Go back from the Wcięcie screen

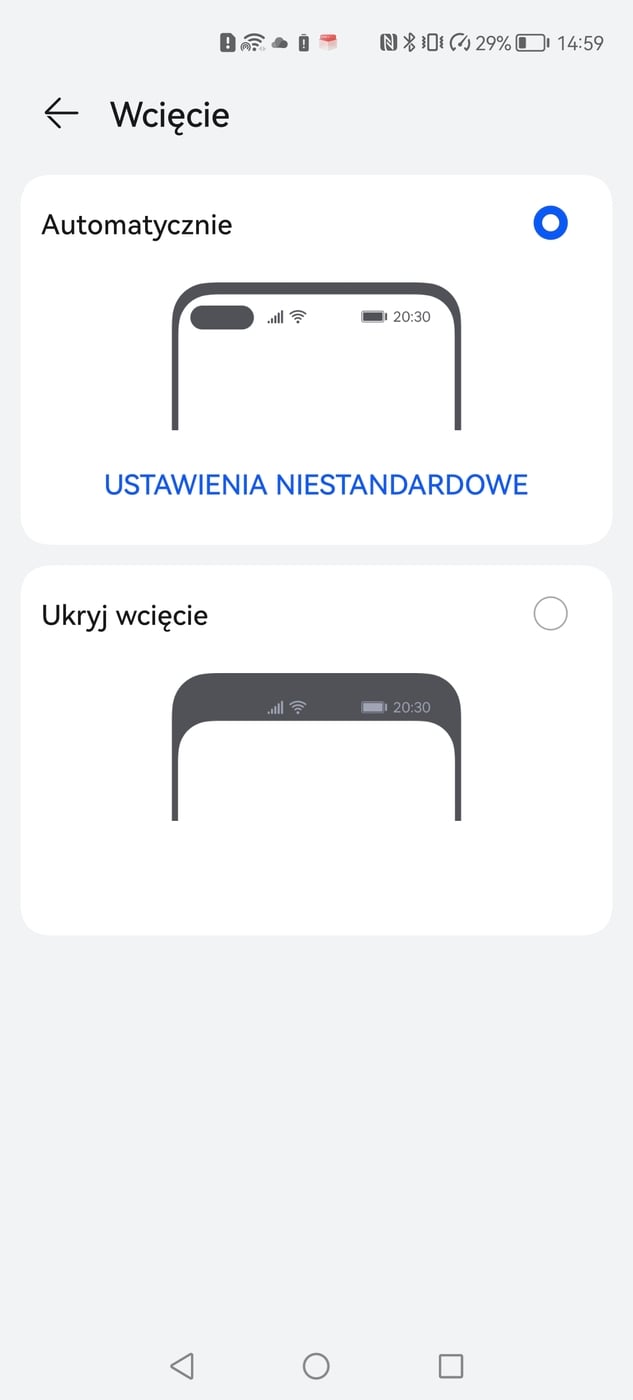click(61, 114)
